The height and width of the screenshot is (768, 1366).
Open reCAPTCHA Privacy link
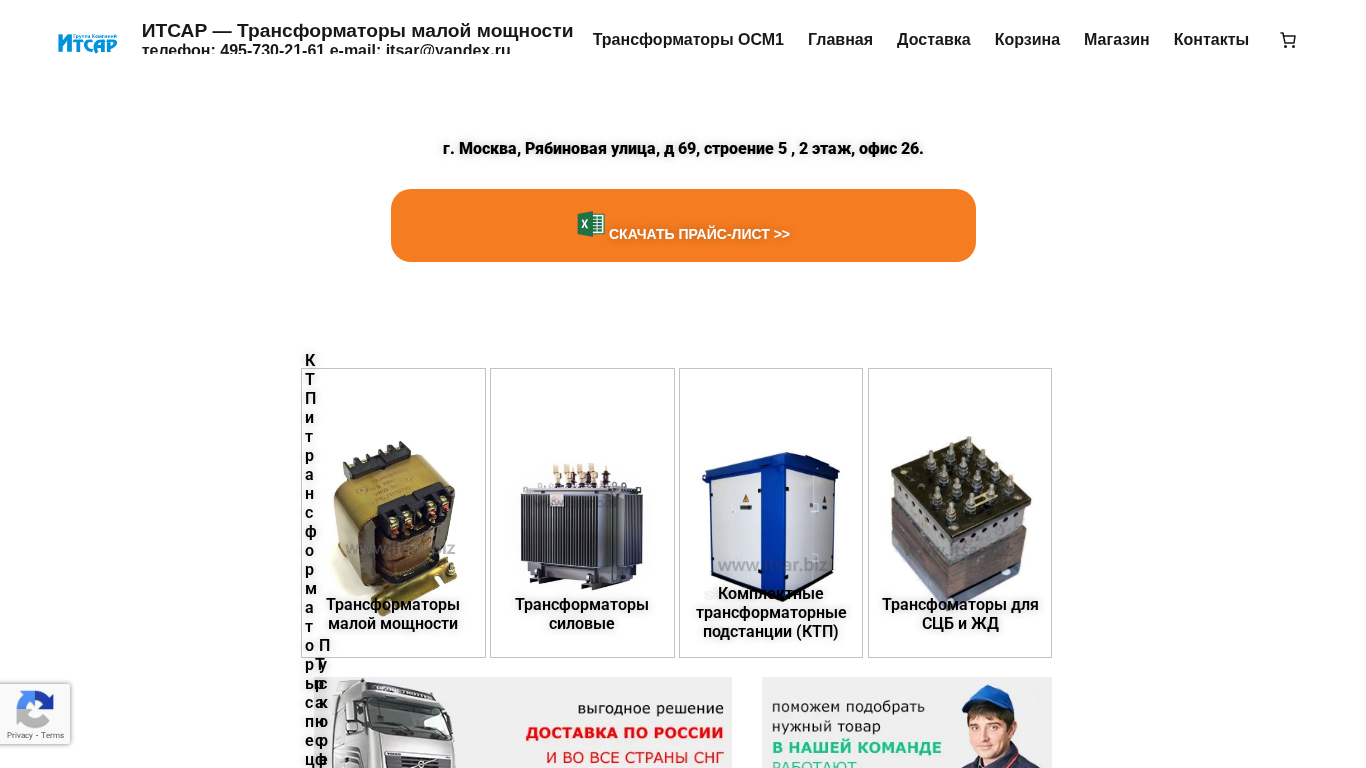click(19, 736)
